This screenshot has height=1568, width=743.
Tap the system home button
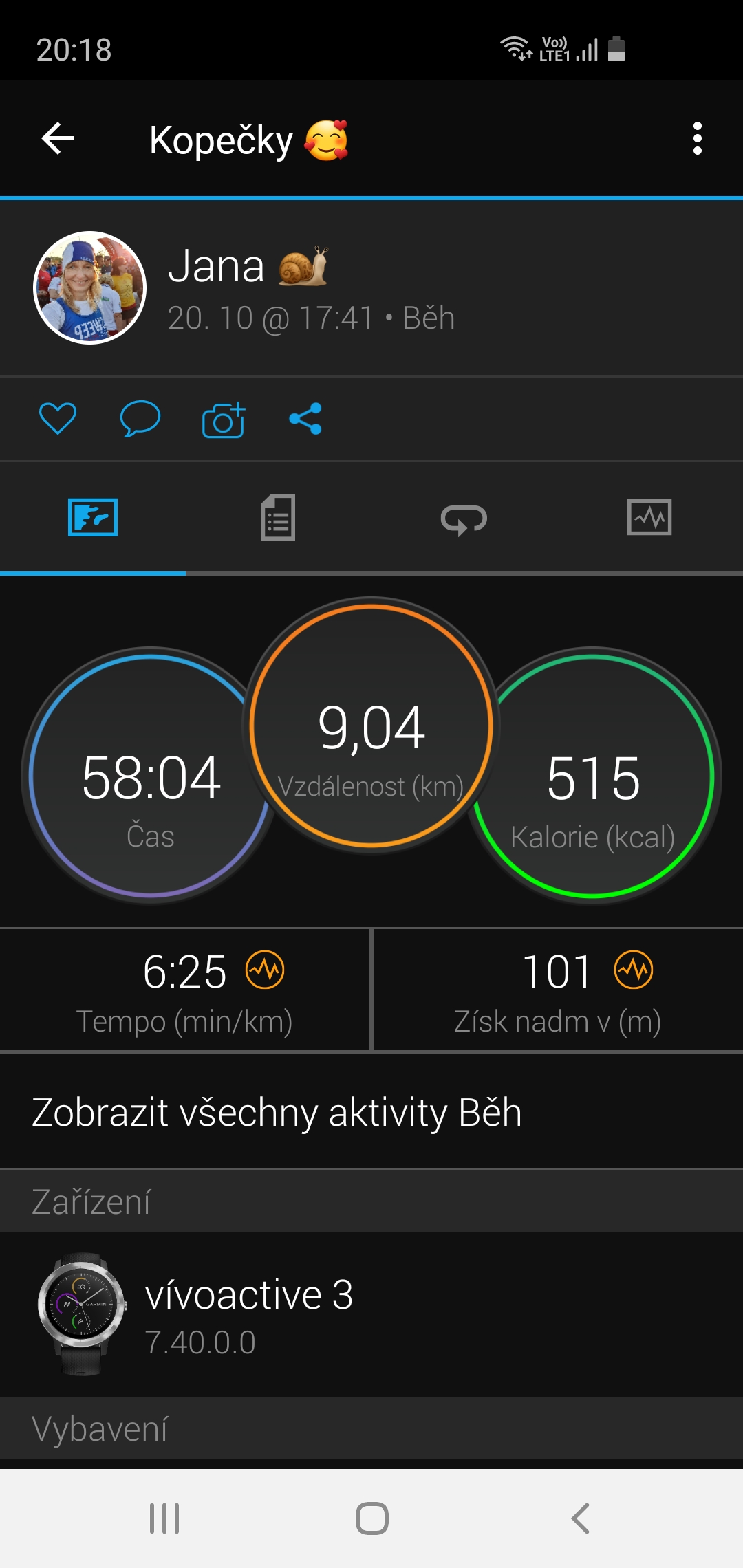(372, 1518)
